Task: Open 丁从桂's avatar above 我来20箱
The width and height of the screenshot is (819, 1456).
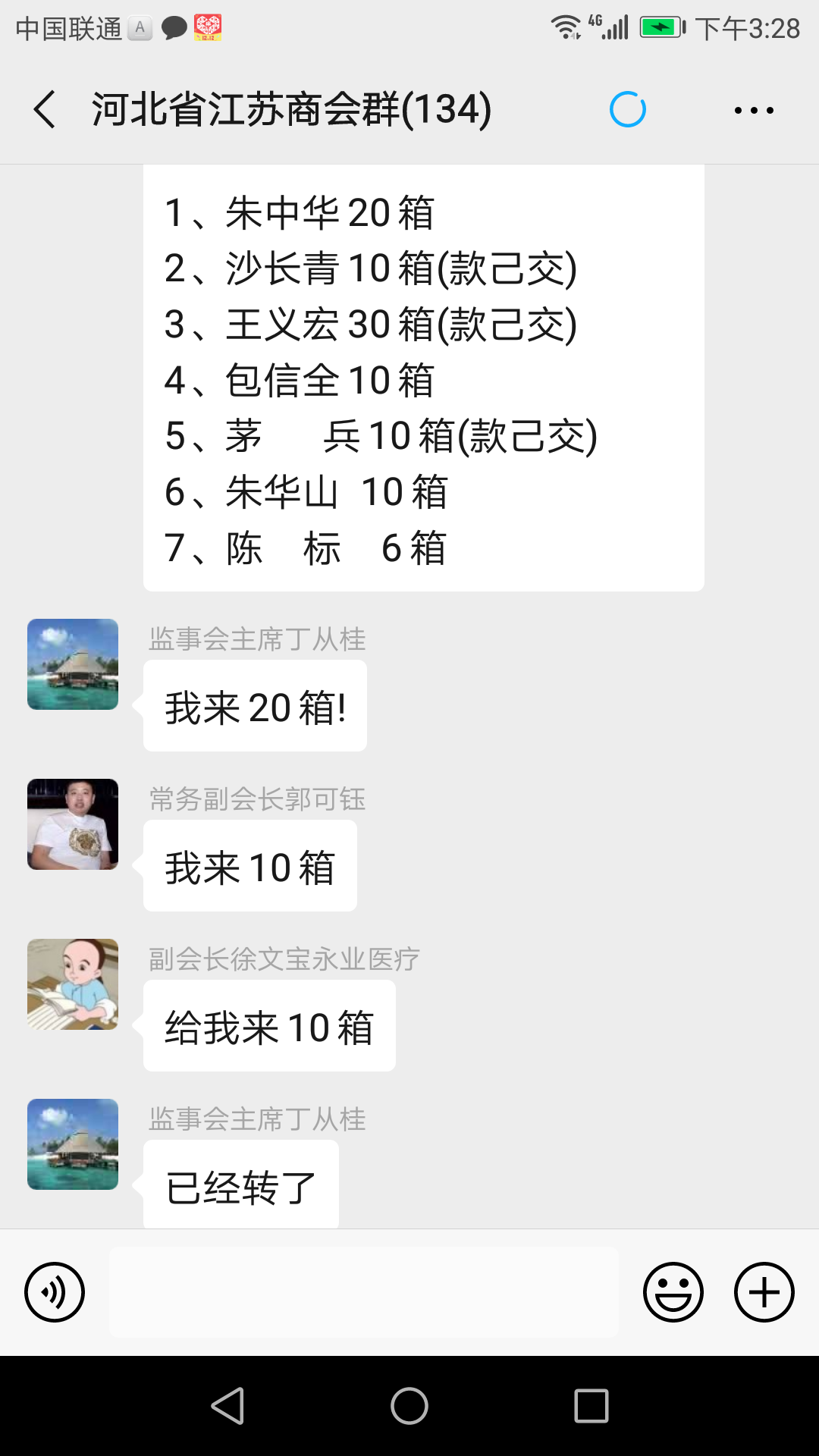Action: (73, 664)
